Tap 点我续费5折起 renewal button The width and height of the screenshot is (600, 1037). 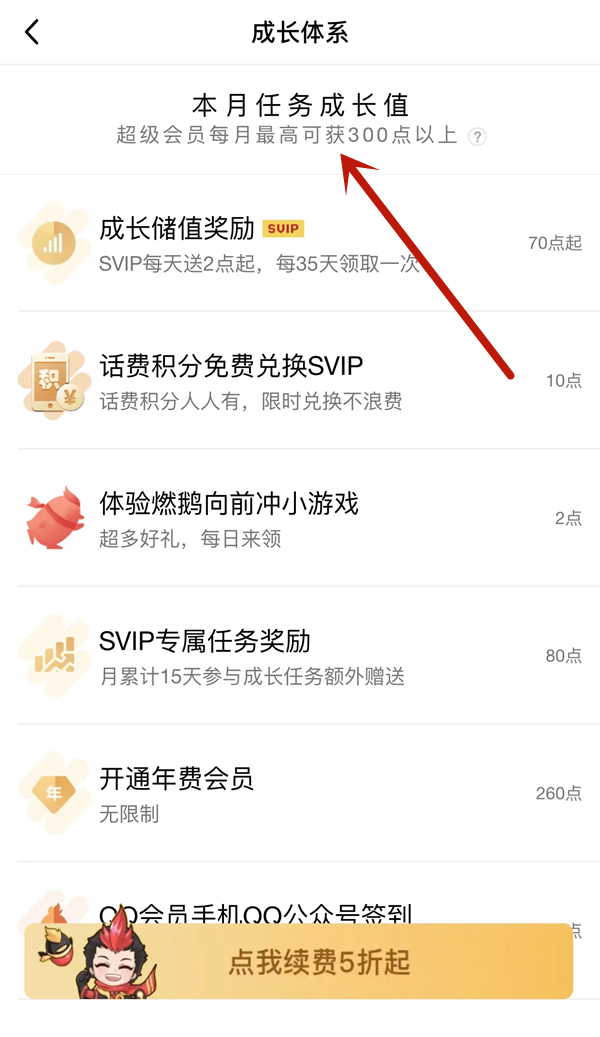tap(318, 962)
